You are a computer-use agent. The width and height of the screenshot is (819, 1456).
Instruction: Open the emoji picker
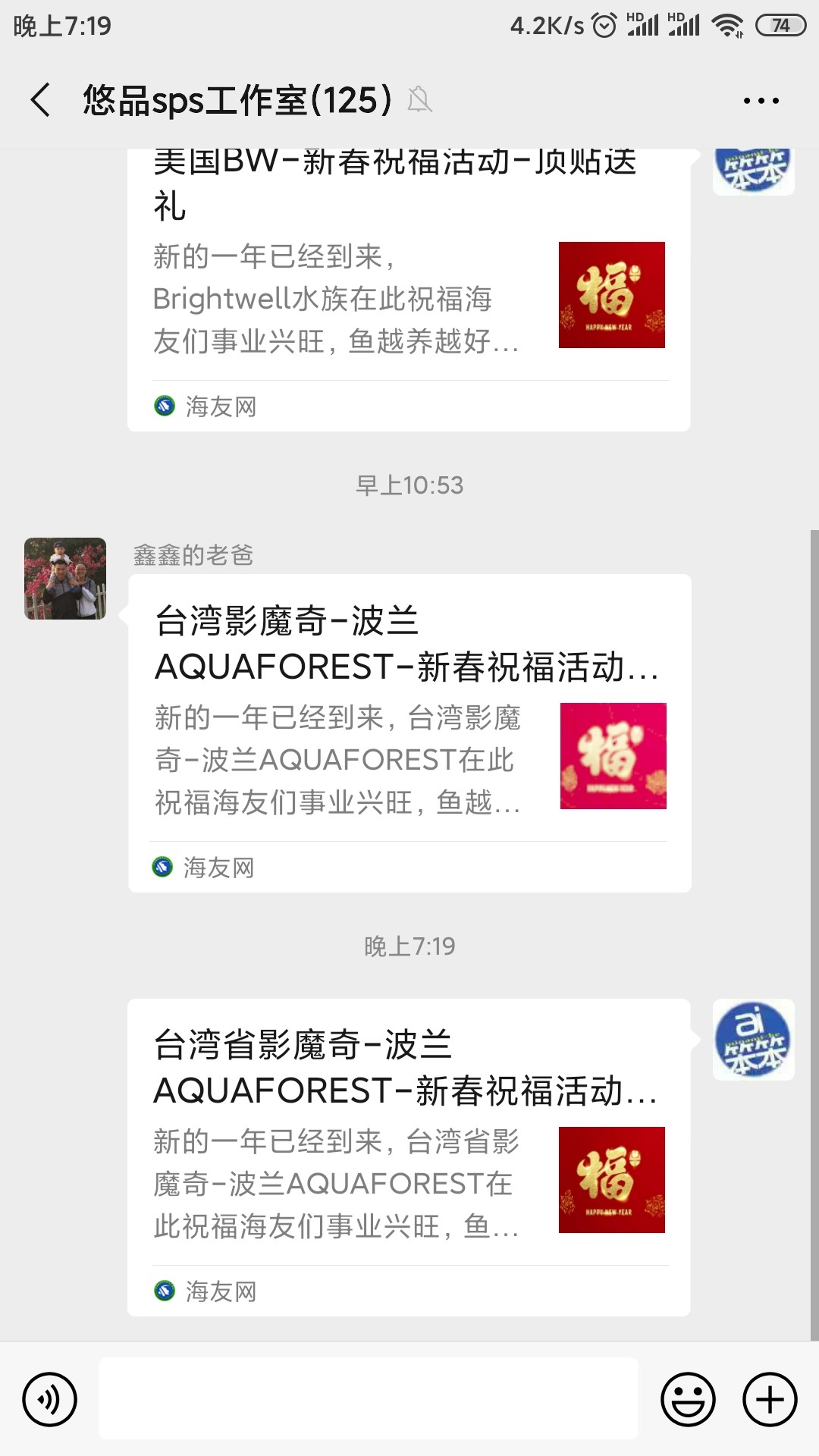[688, 1399]
